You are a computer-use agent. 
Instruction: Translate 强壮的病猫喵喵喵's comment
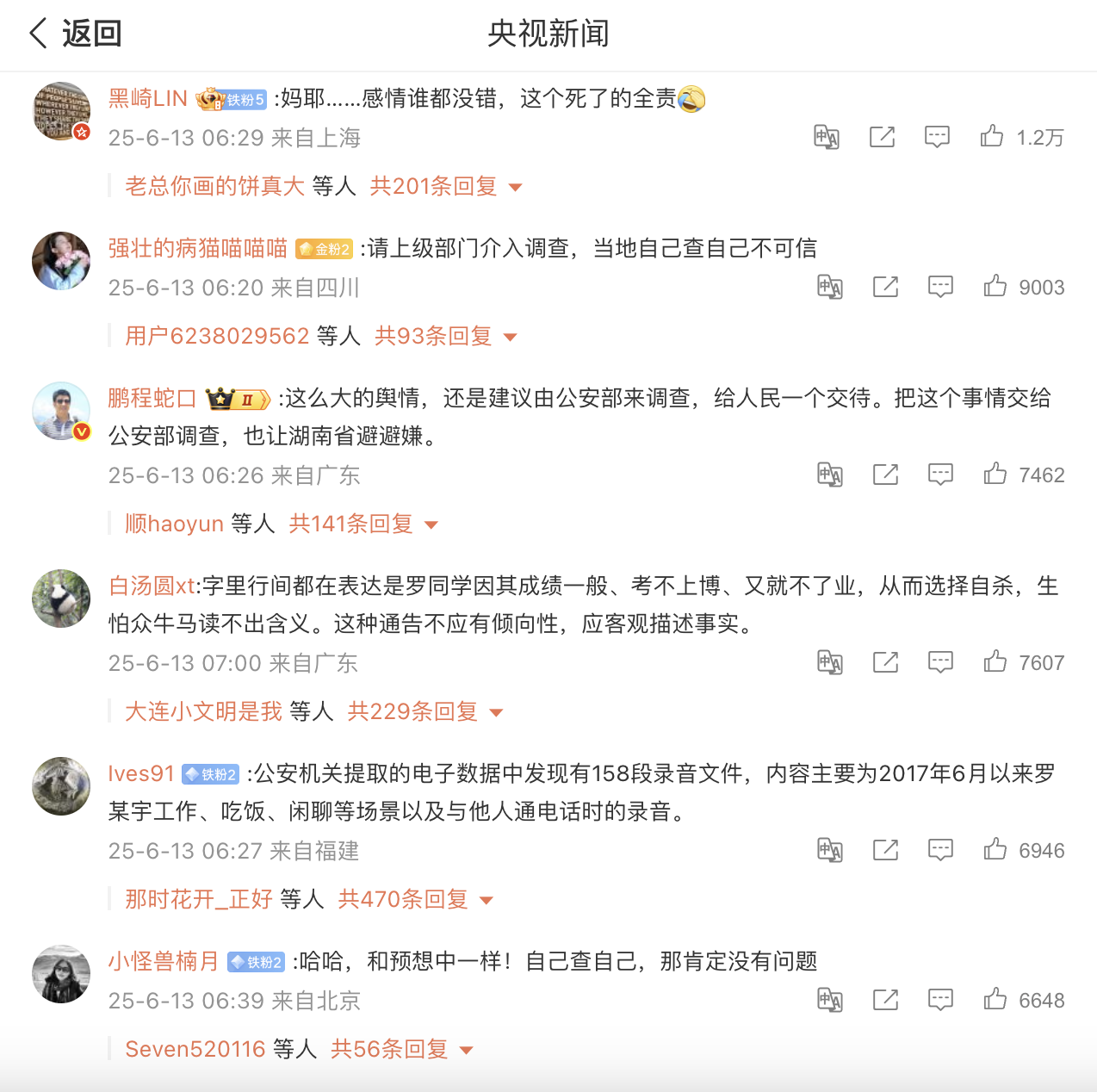point(829,287)
